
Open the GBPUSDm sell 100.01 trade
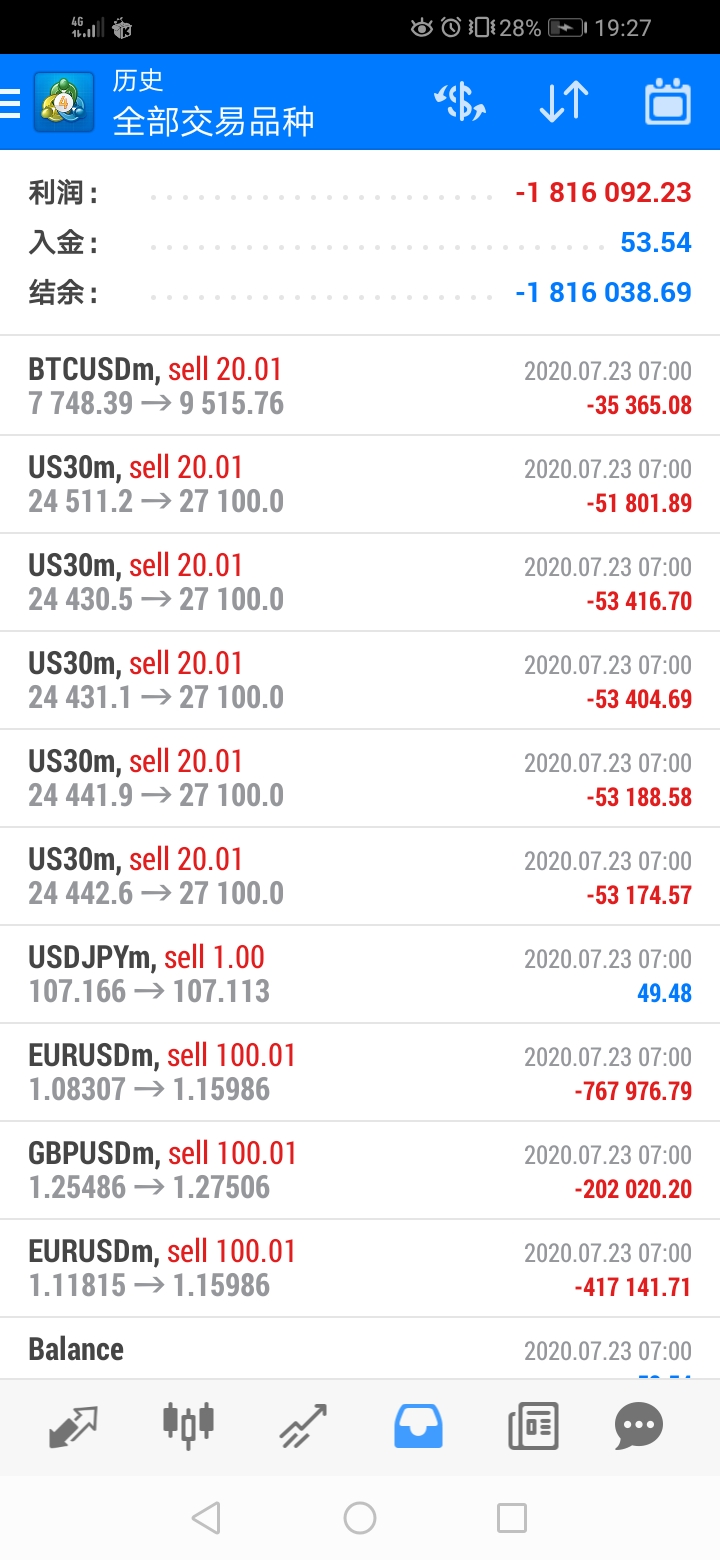click(x=360, y=1170)
